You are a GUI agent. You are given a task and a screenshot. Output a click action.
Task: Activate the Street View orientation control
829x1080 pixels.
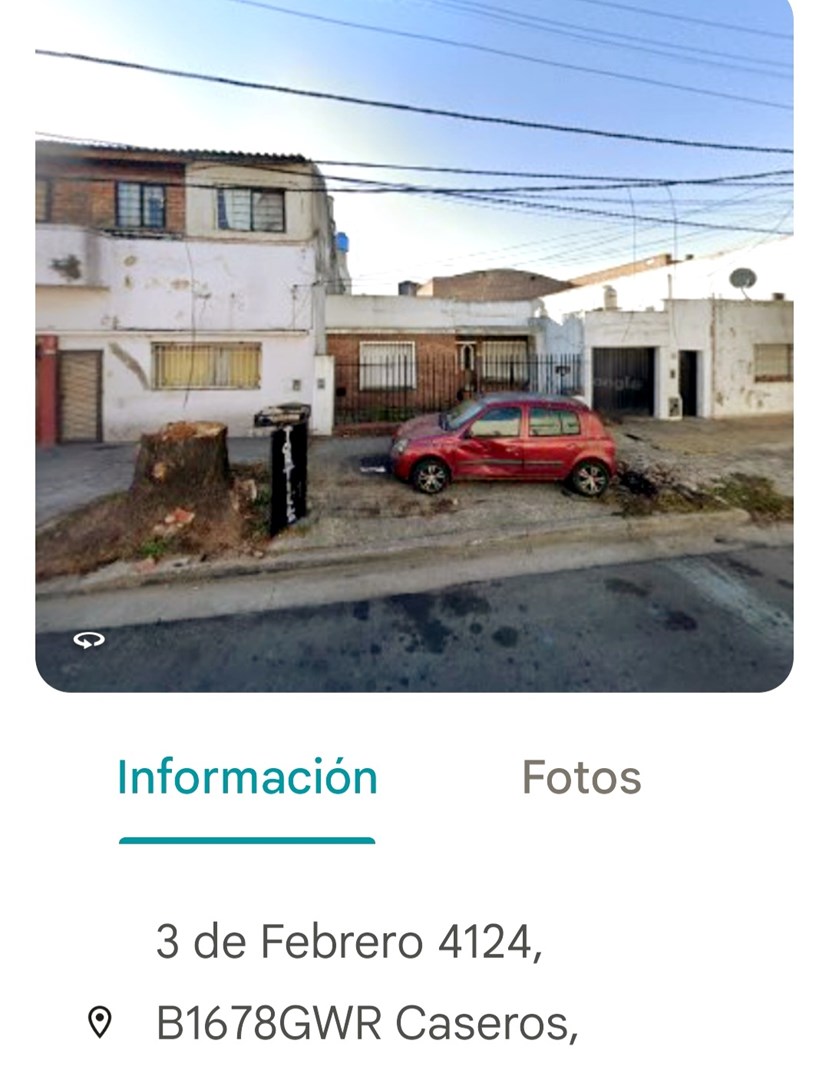(x=87, y=640)
